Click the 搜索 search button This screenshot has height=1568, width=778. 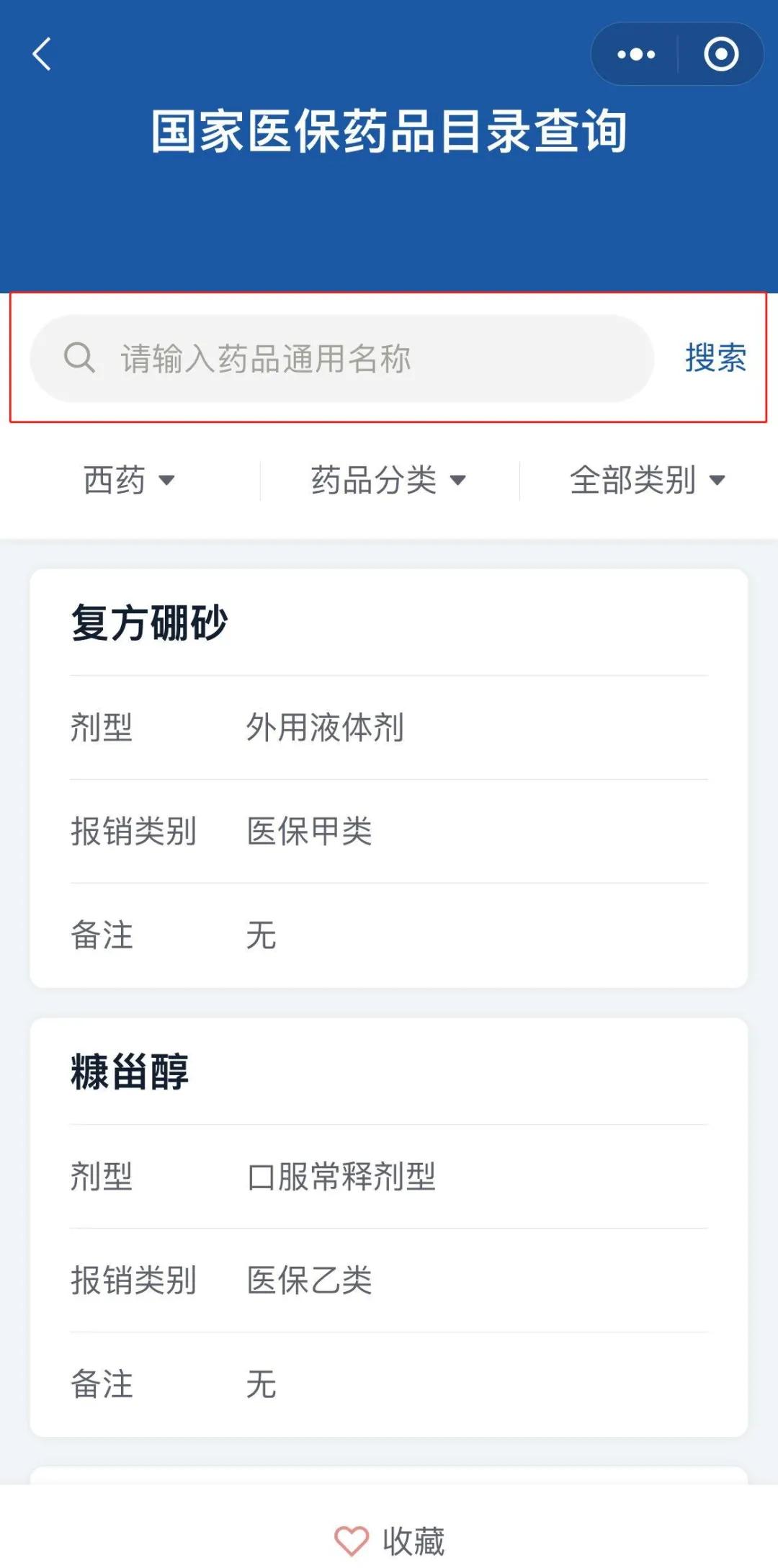(715, 358)
